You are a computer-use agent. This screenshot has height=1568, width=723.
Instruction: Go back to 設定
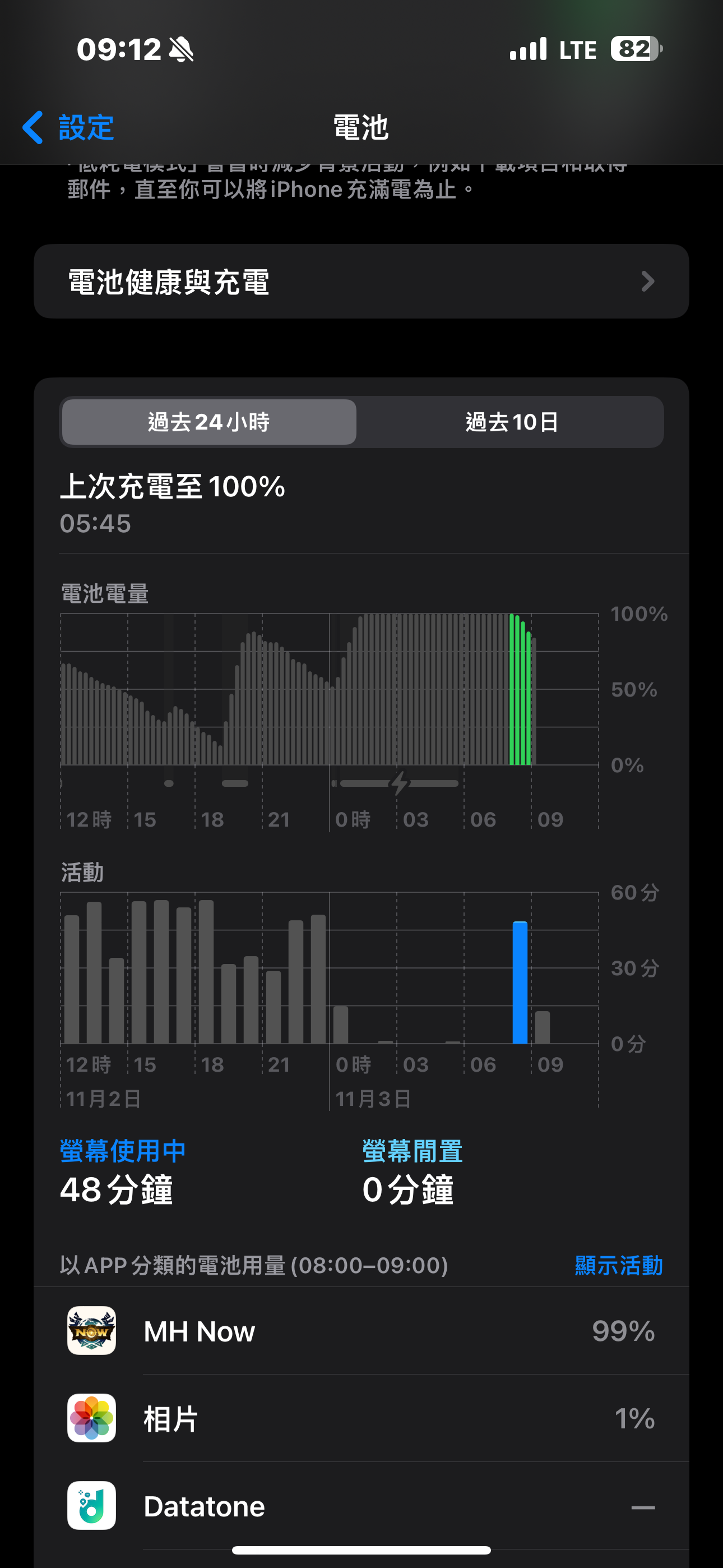click(x=68, y=127)
